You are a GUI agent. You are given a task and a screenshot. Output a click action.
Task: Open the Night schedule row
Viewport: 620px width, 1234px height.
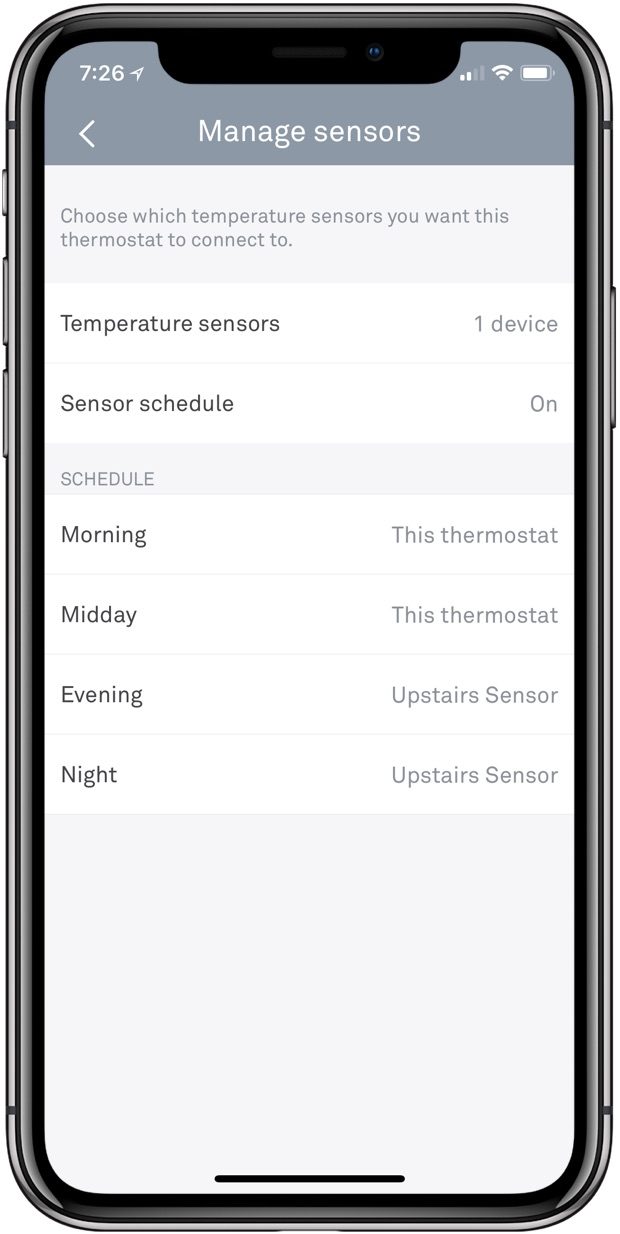tap(309, 774)
